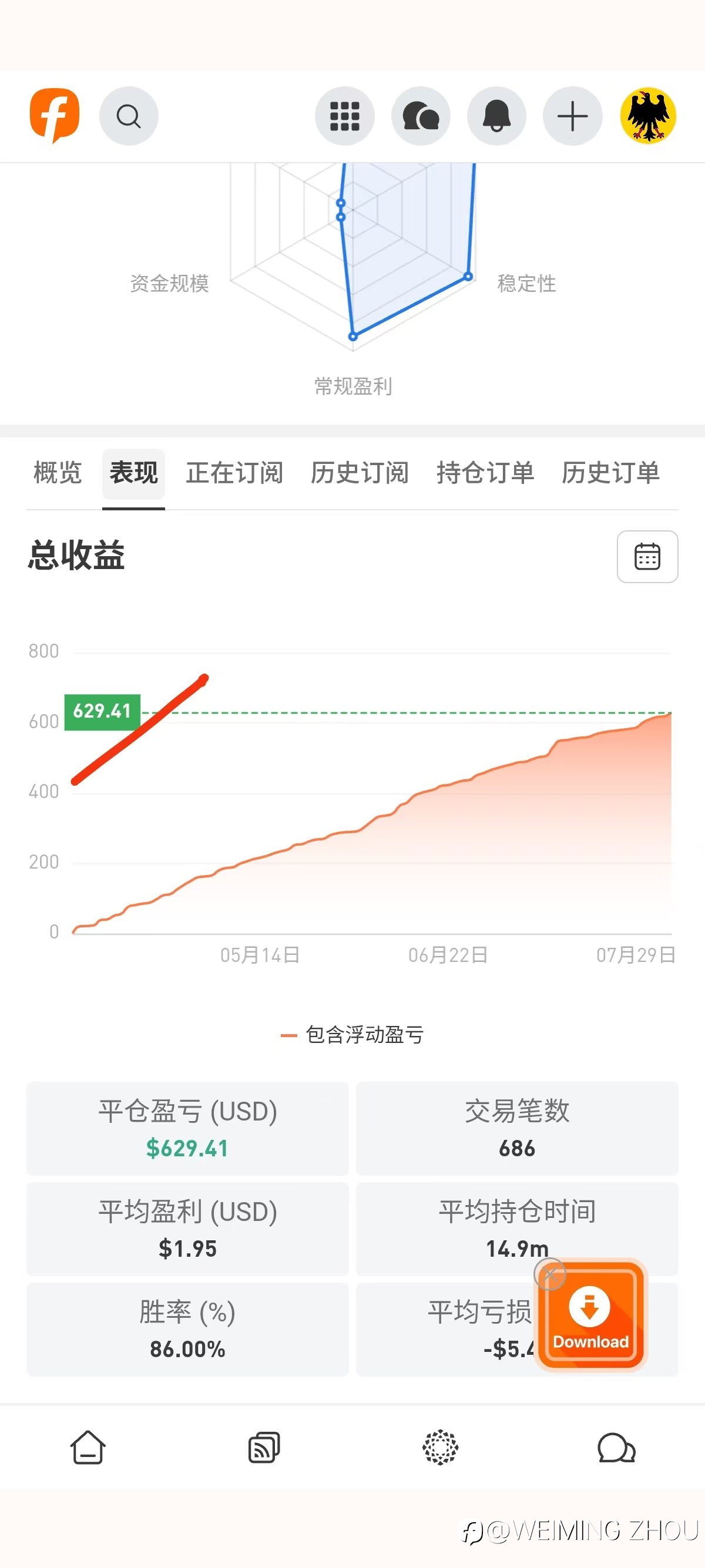Open the chat messages icon
The image size is (705, 1568).
coord(421,116)
